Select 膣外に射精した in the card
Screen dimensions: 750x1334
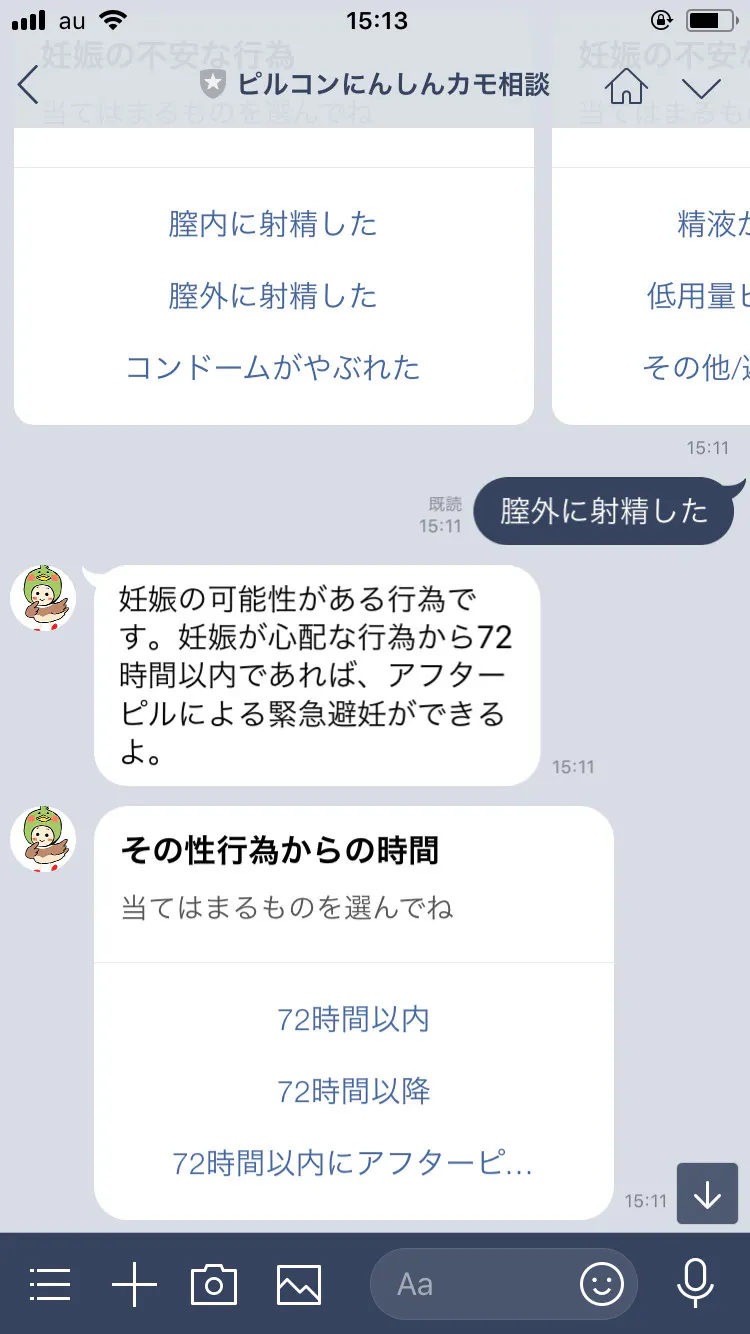(x=273, y=296)
